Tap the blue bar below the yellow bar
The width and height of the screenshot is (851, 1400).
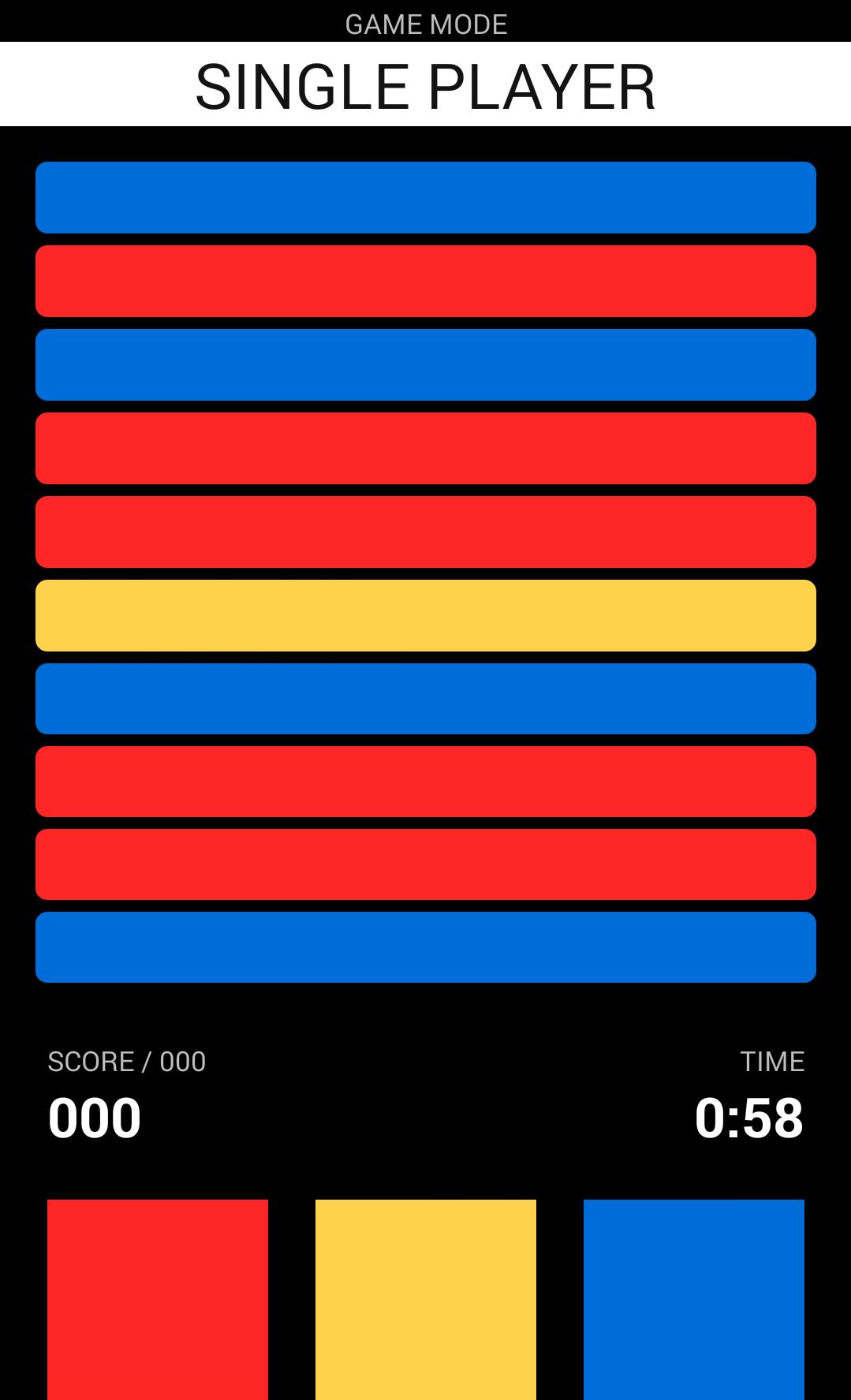[x=426, y=697]
